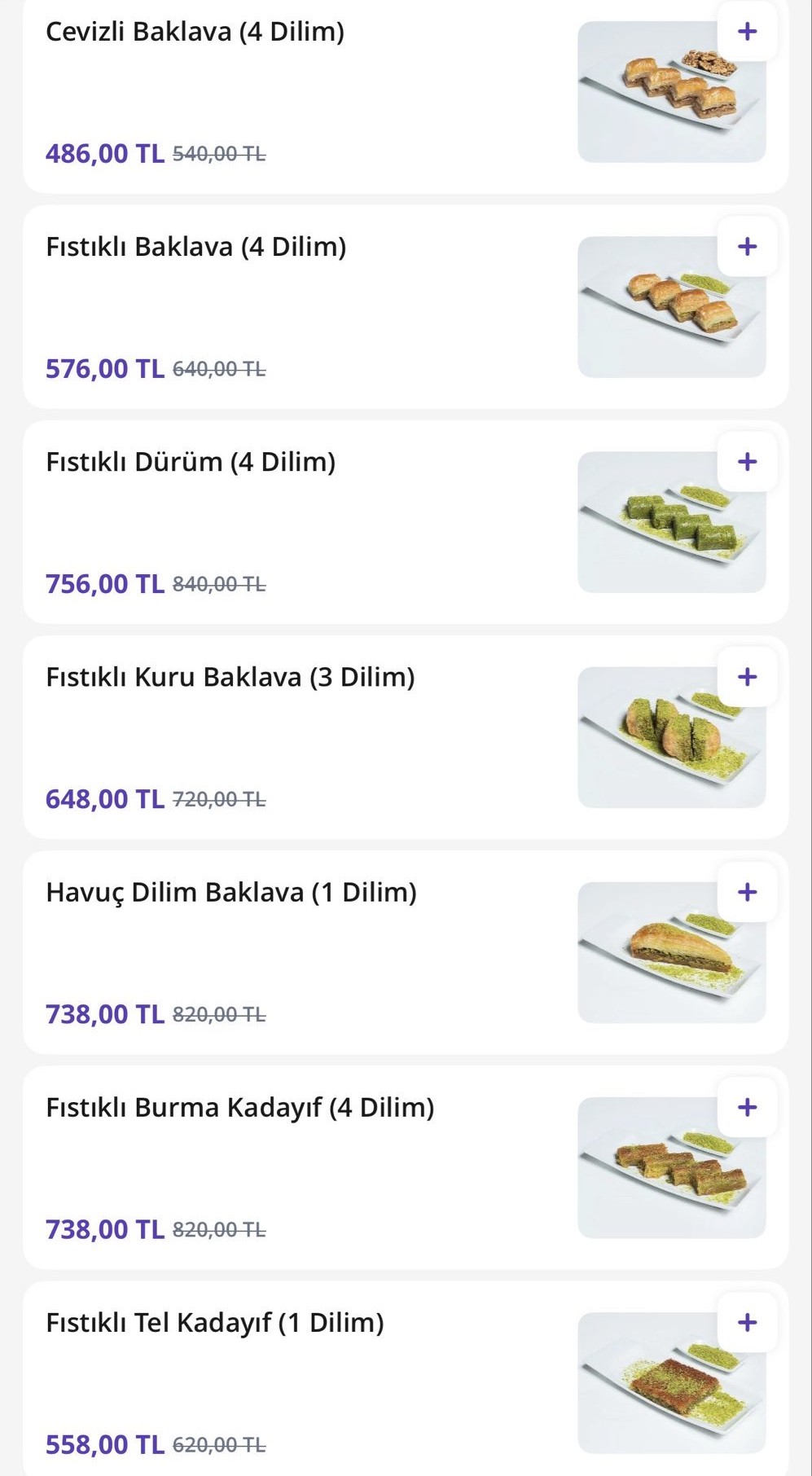The width and height of the screenshot is (812, 1476).
Task: Select the Havuç Dilim Baklava card
Action: 231,892
